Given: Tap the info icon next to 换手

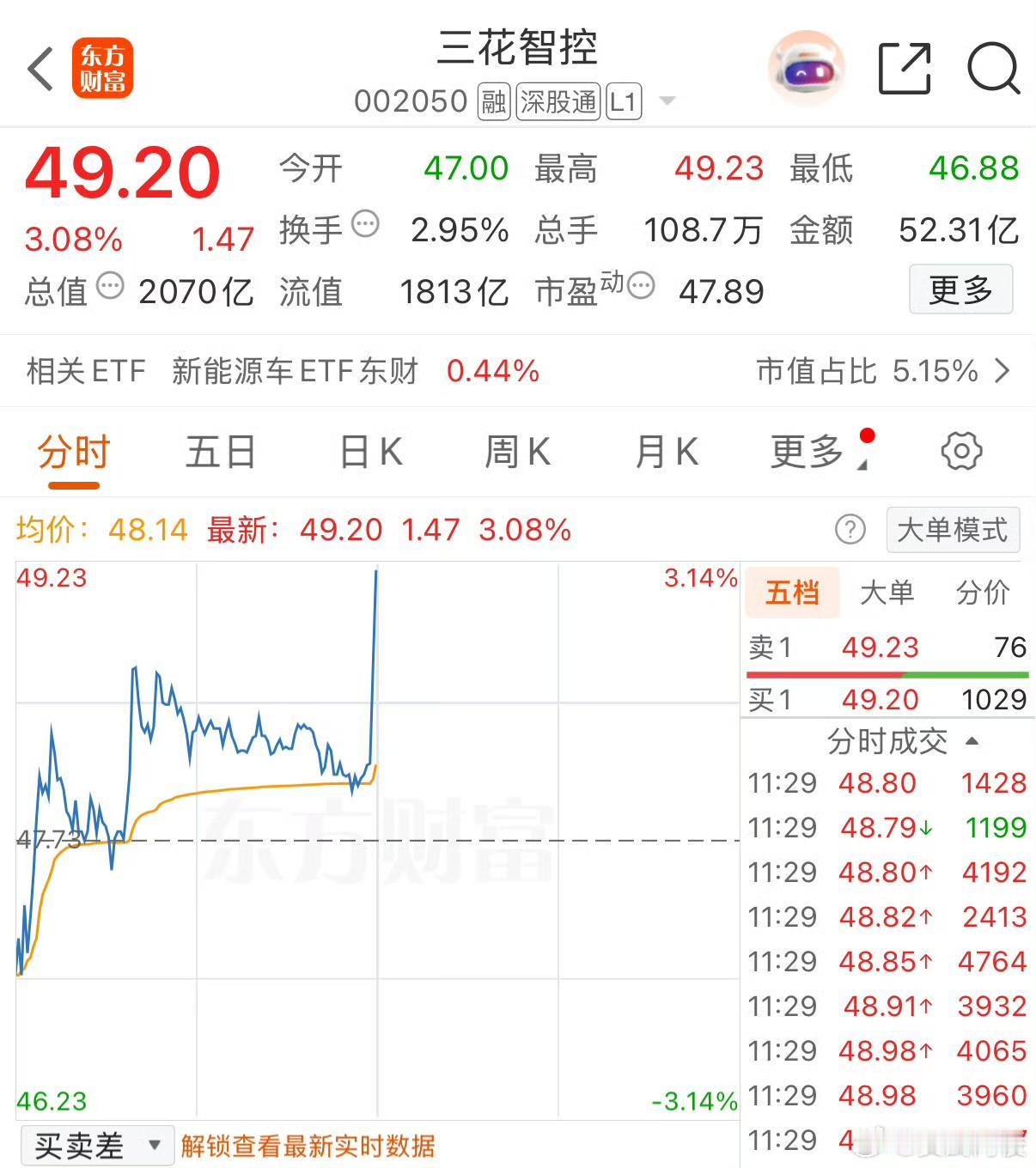Looking at the screenshot, I should [366, 224].
